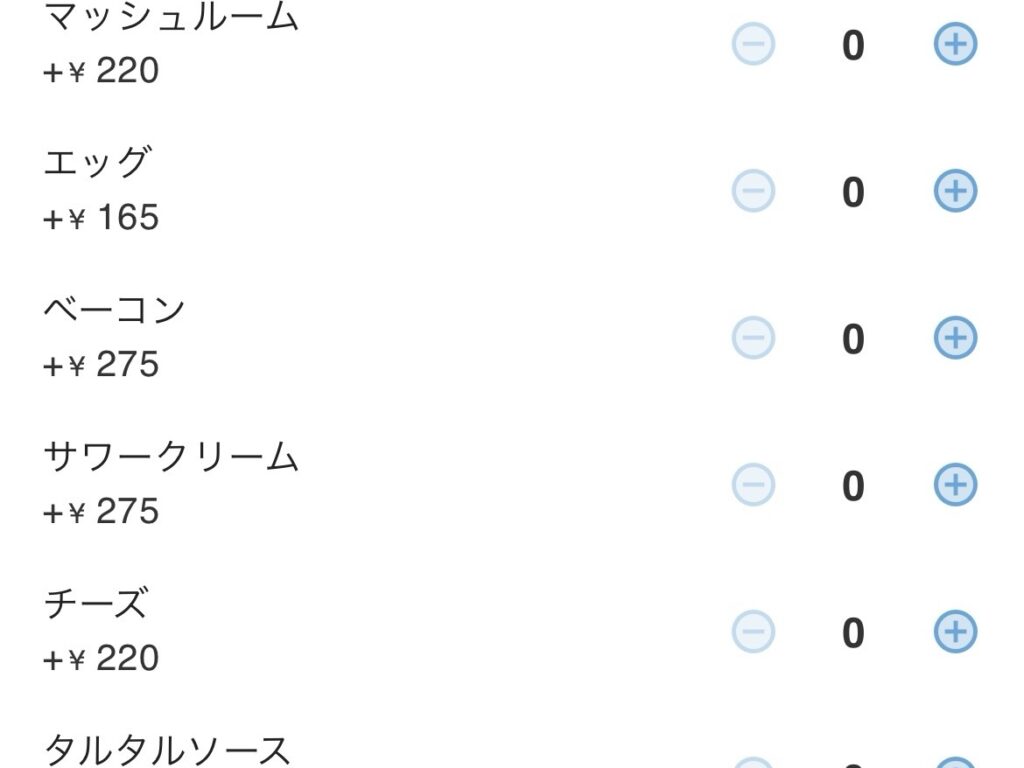Increase マッシュルーム quantity with plus button
The width and height of the screenshot is (1024, 768).
tap(955, 44)
